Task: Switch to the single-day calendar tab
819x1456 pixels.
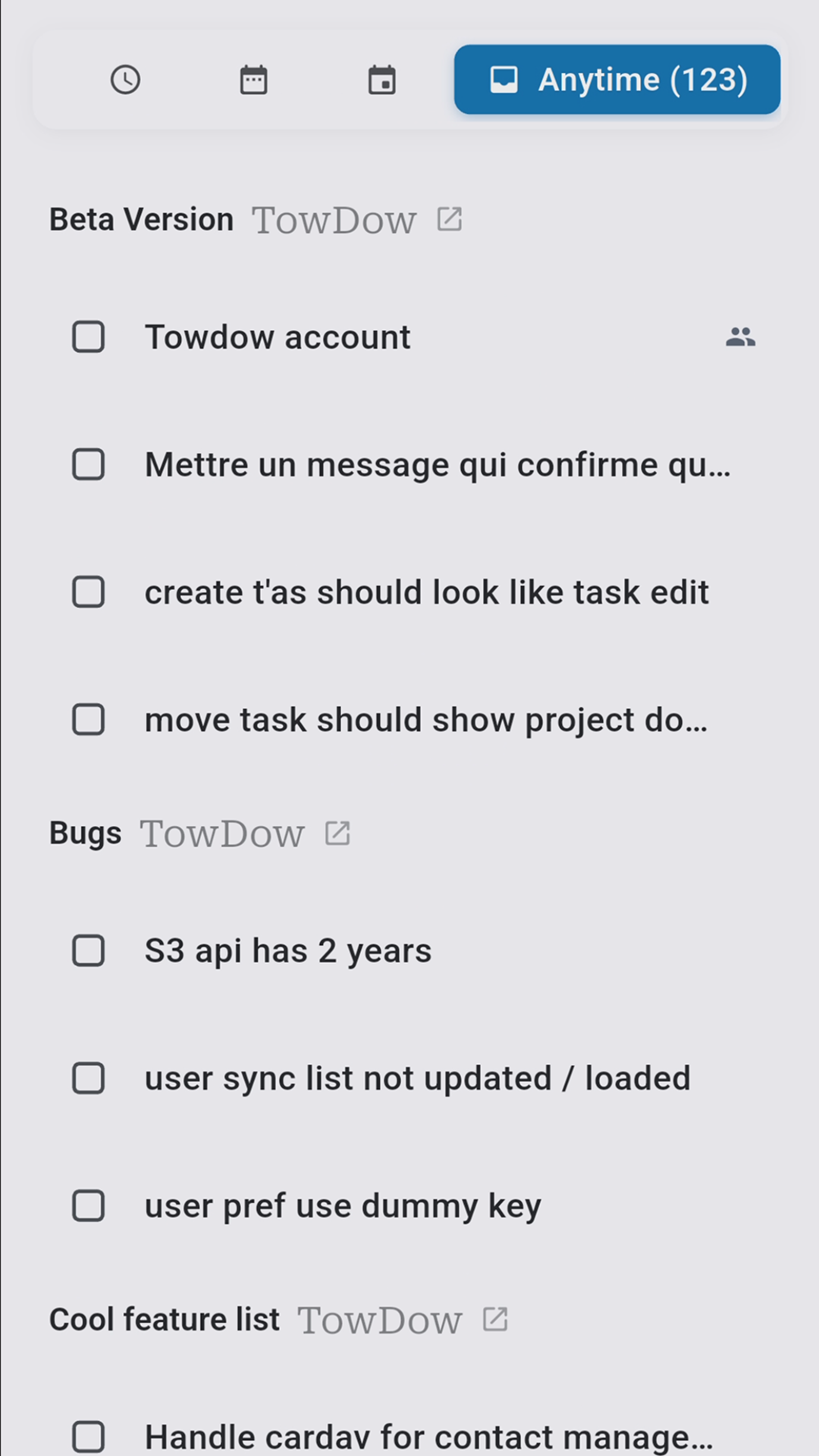Action: click(x=381, y=80)
